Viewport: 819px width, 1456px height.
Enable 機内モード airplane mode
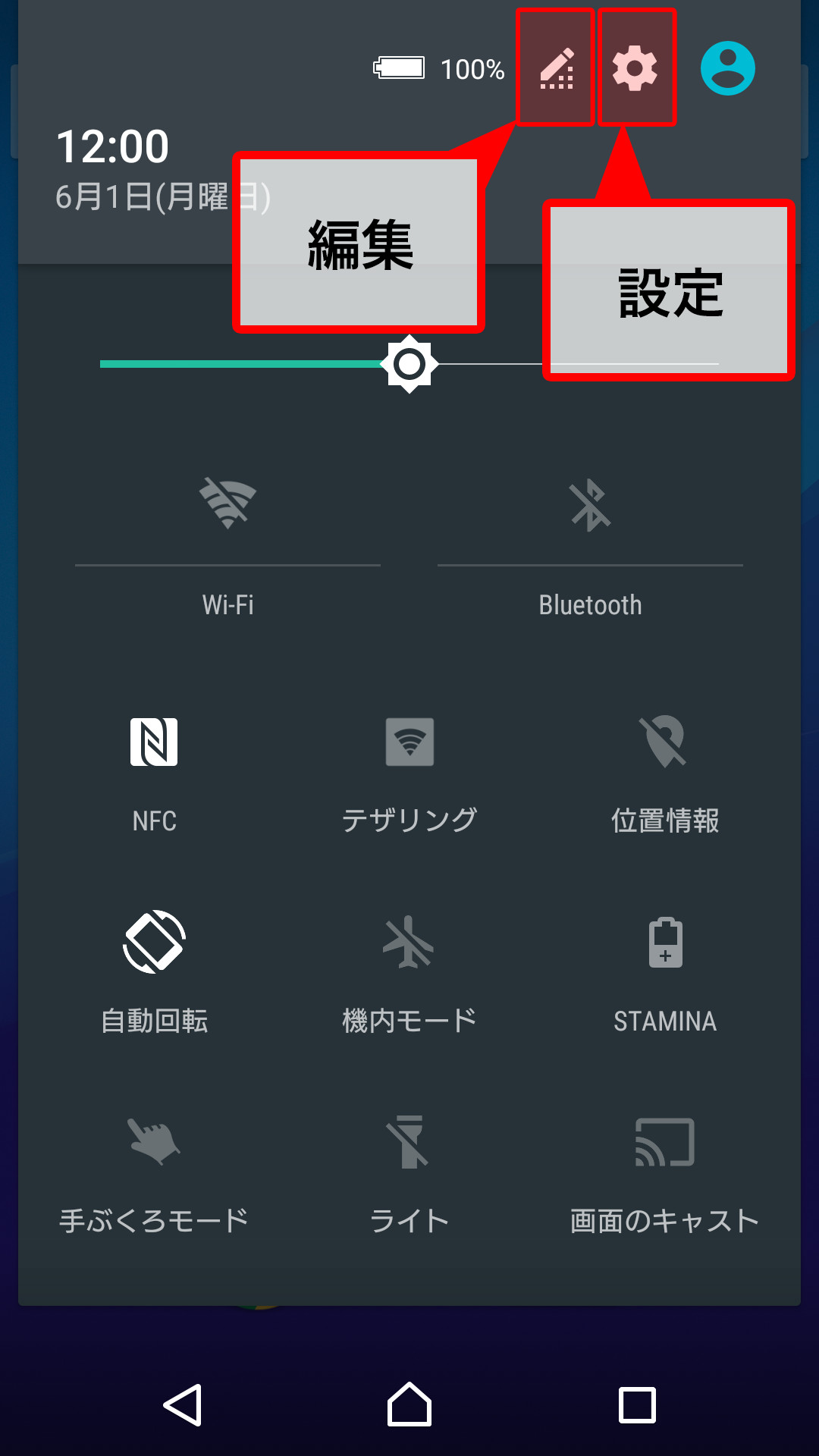pyautogui.click(x=409, y=942)
